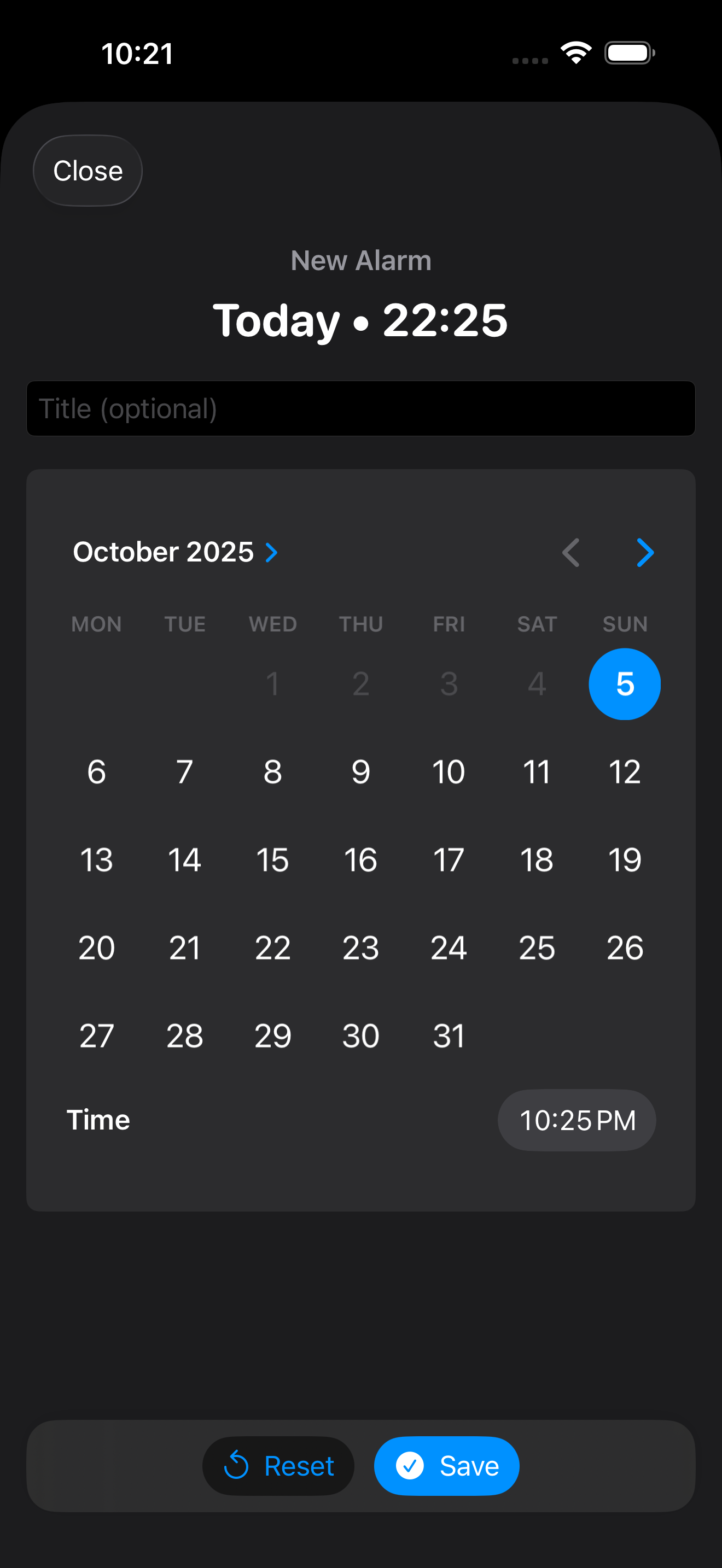Expand the October 2025 month picker
The width and height of the screenshot is (722, 1568).
coord(176,552)
